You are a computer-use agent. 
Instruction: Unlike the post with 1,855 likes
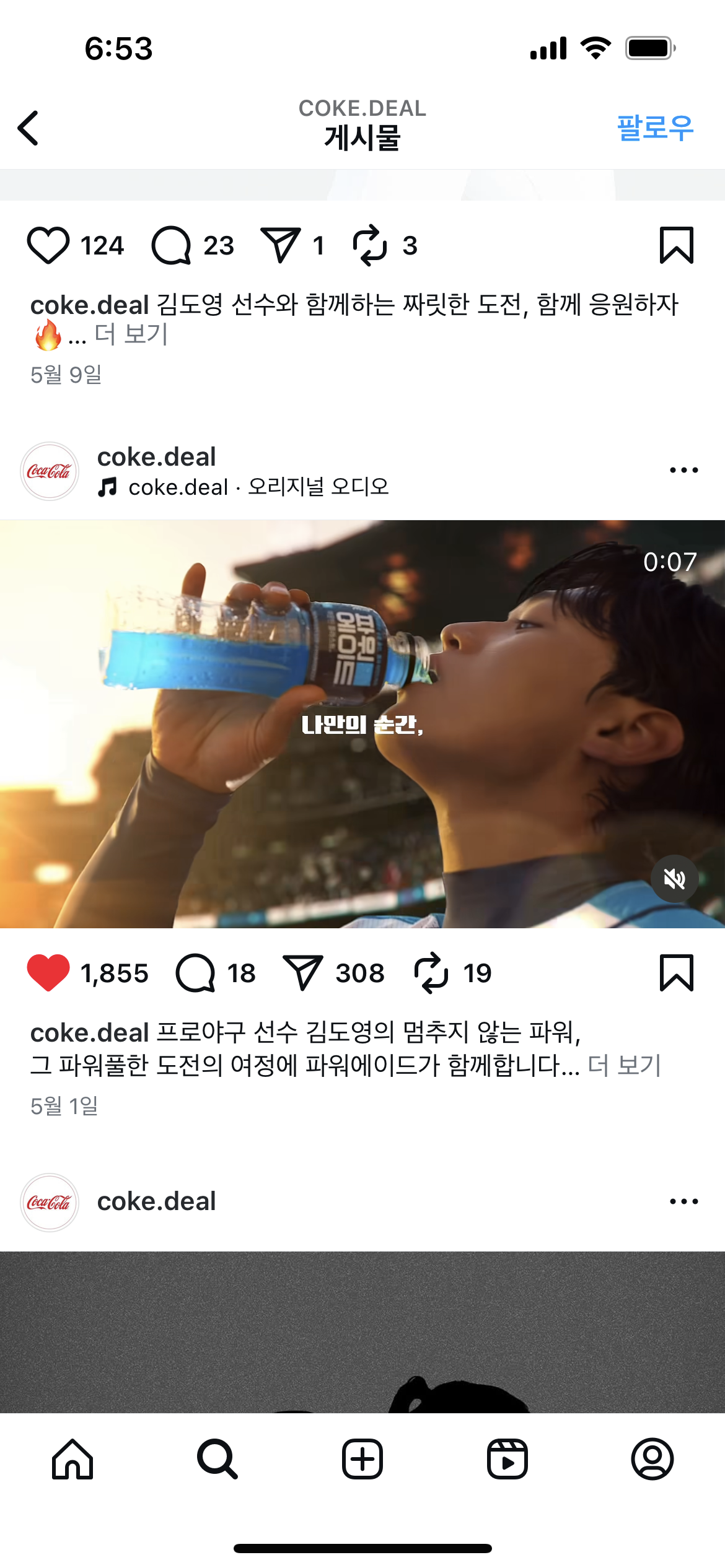[x=48, y=973]
